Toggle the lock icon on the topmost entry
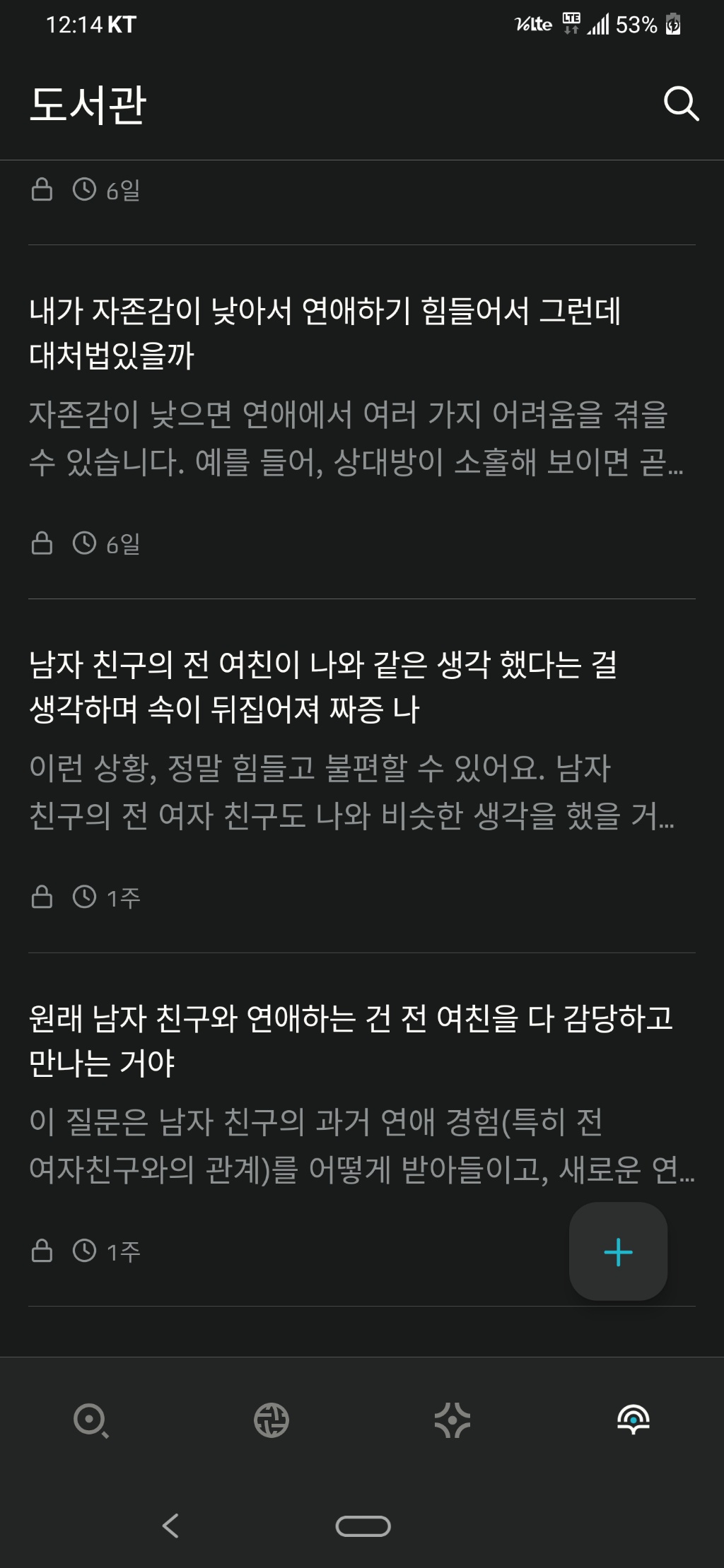The width and height of the screenshot is (724, 1568). [42, 187]
